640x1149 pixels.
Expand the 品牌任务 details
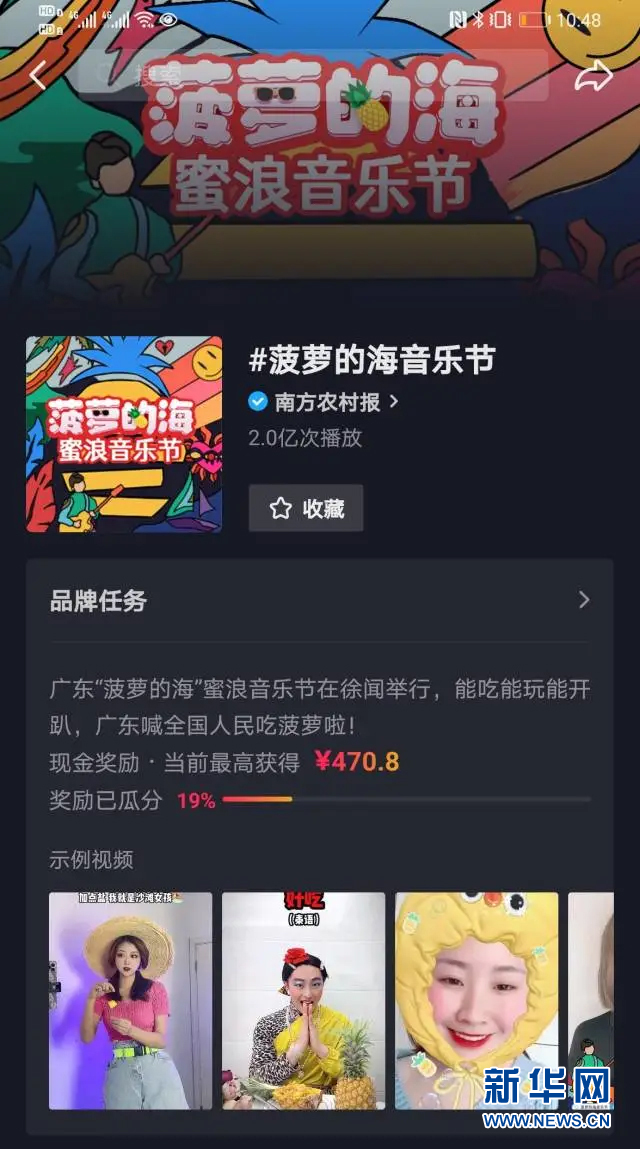(x=584, y=600)
